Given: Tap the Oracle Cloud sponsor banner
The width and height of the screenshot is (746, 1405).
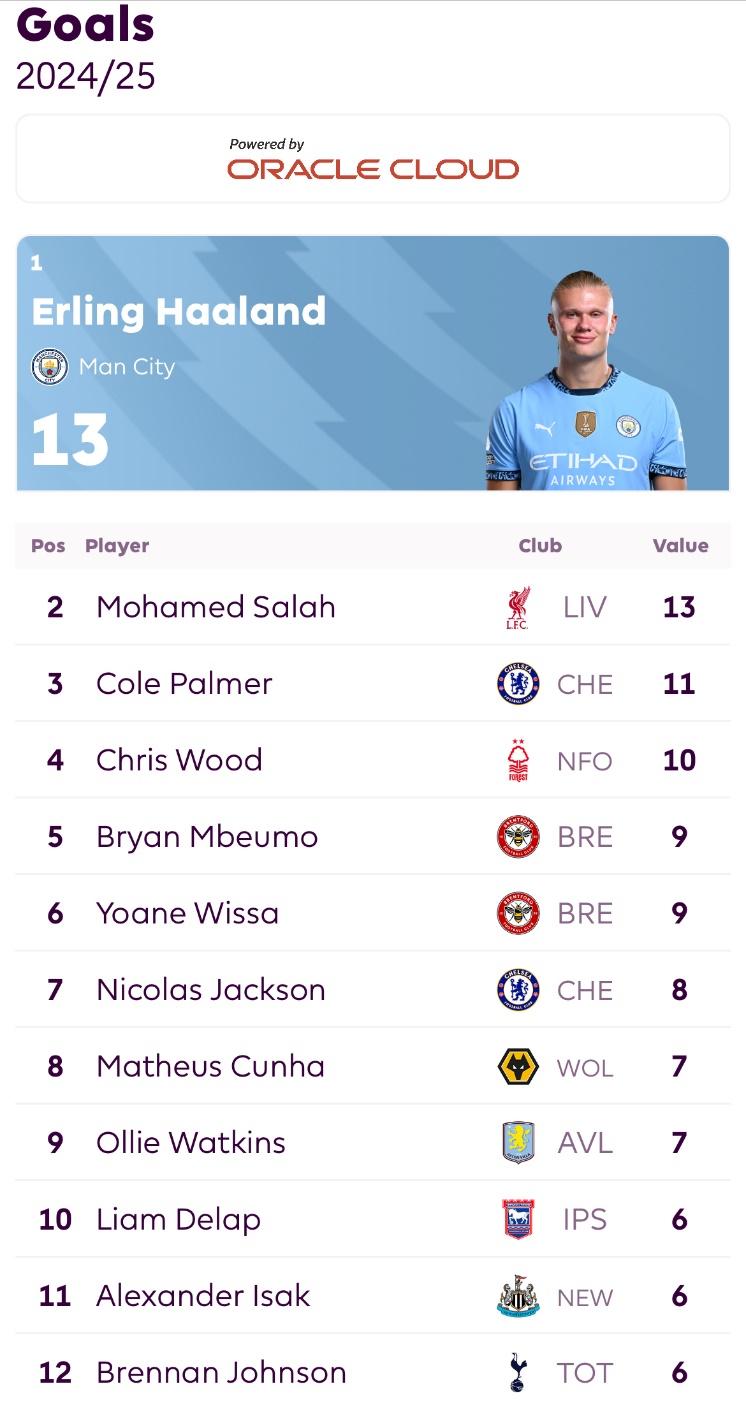Looking at the screenshot, I should coord(373,159).
